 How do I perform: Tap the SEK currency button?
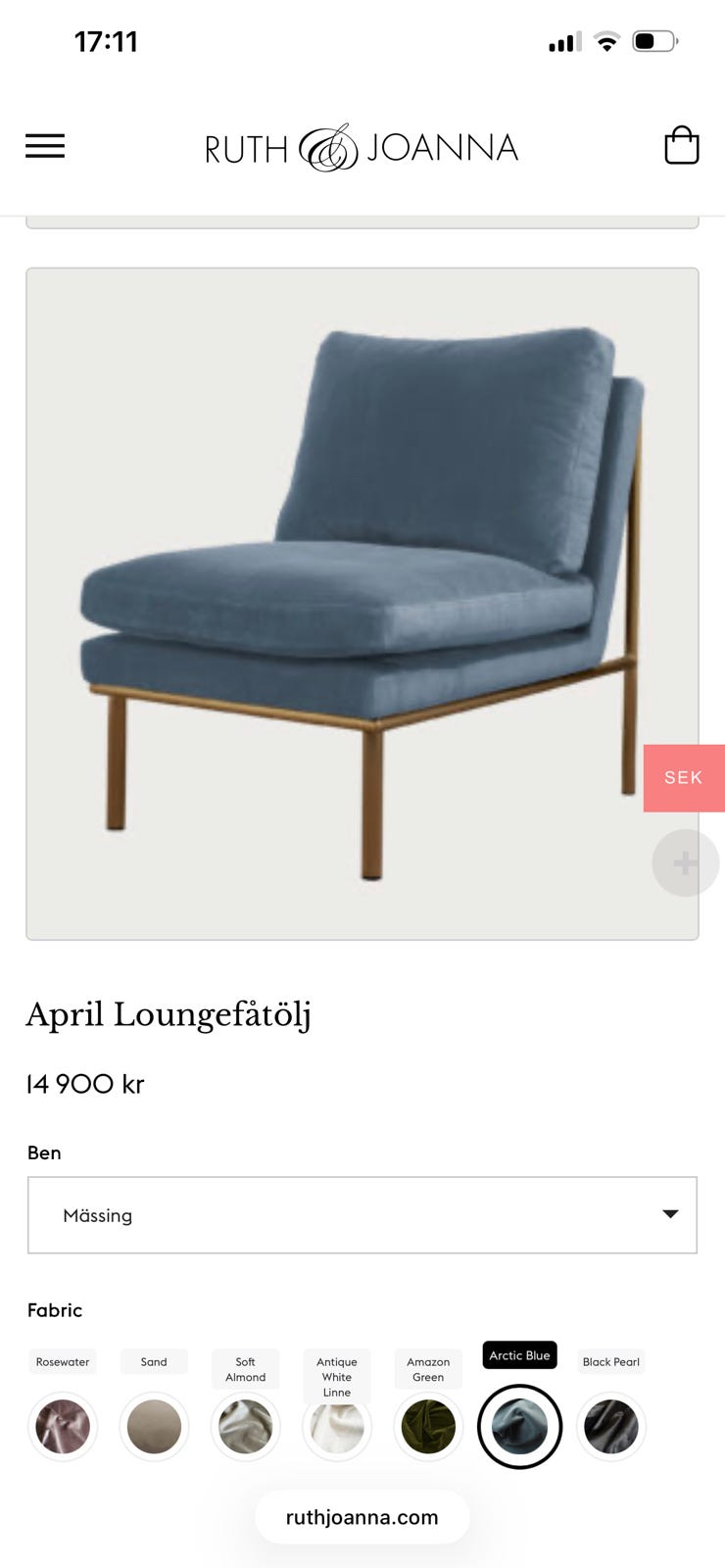(x=684, y=778)
